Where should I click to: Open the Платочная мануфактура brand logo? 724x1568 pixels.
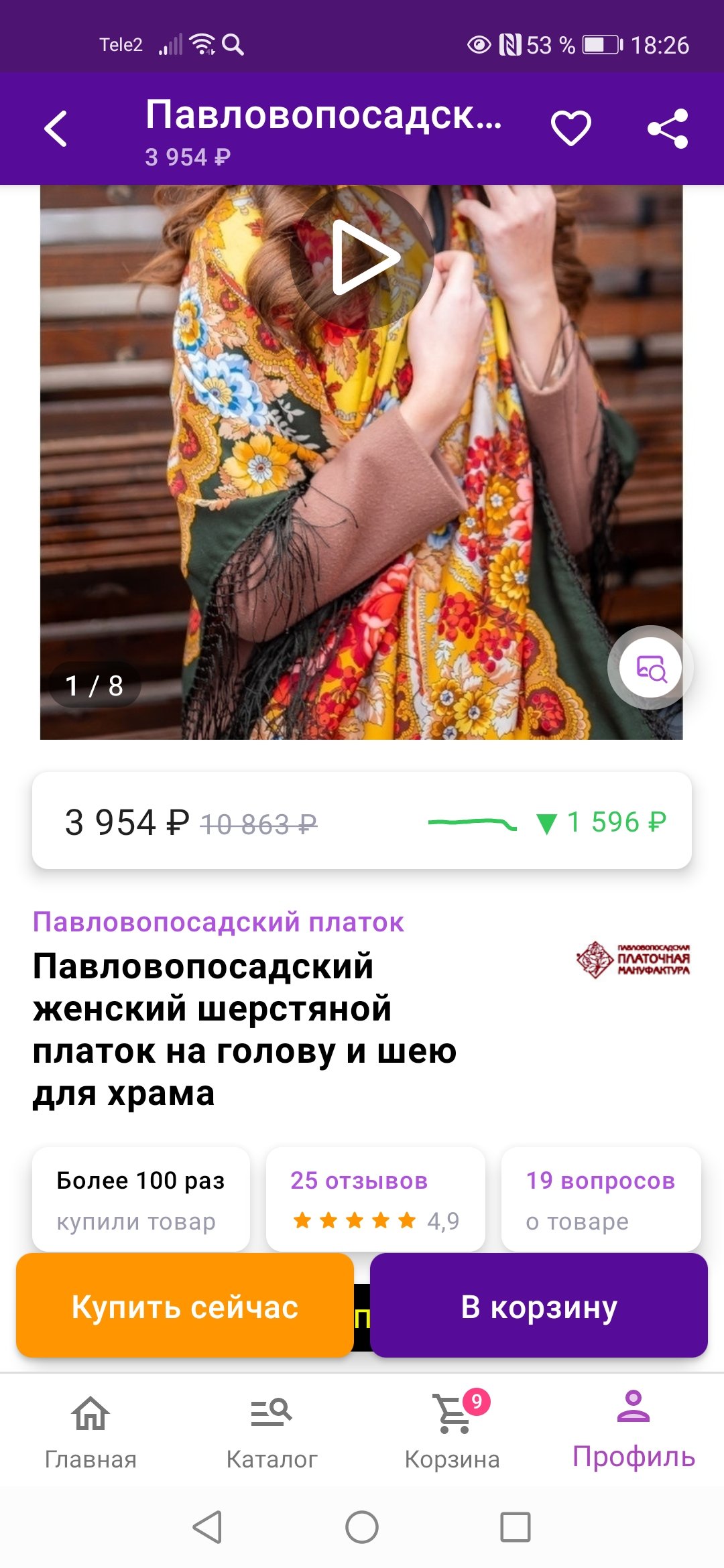(x=633, y=960)
